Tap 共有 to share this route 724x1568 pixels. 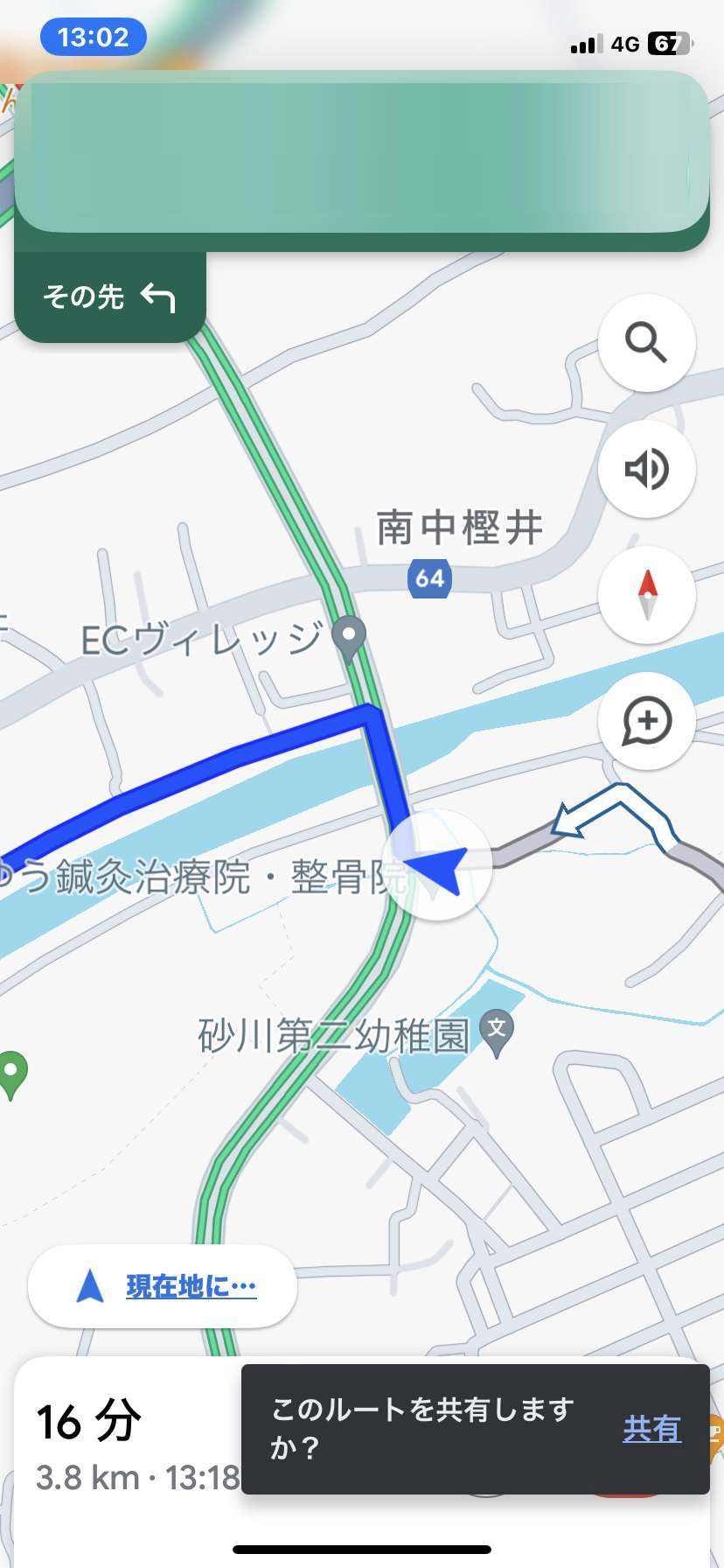point(651,1429)
